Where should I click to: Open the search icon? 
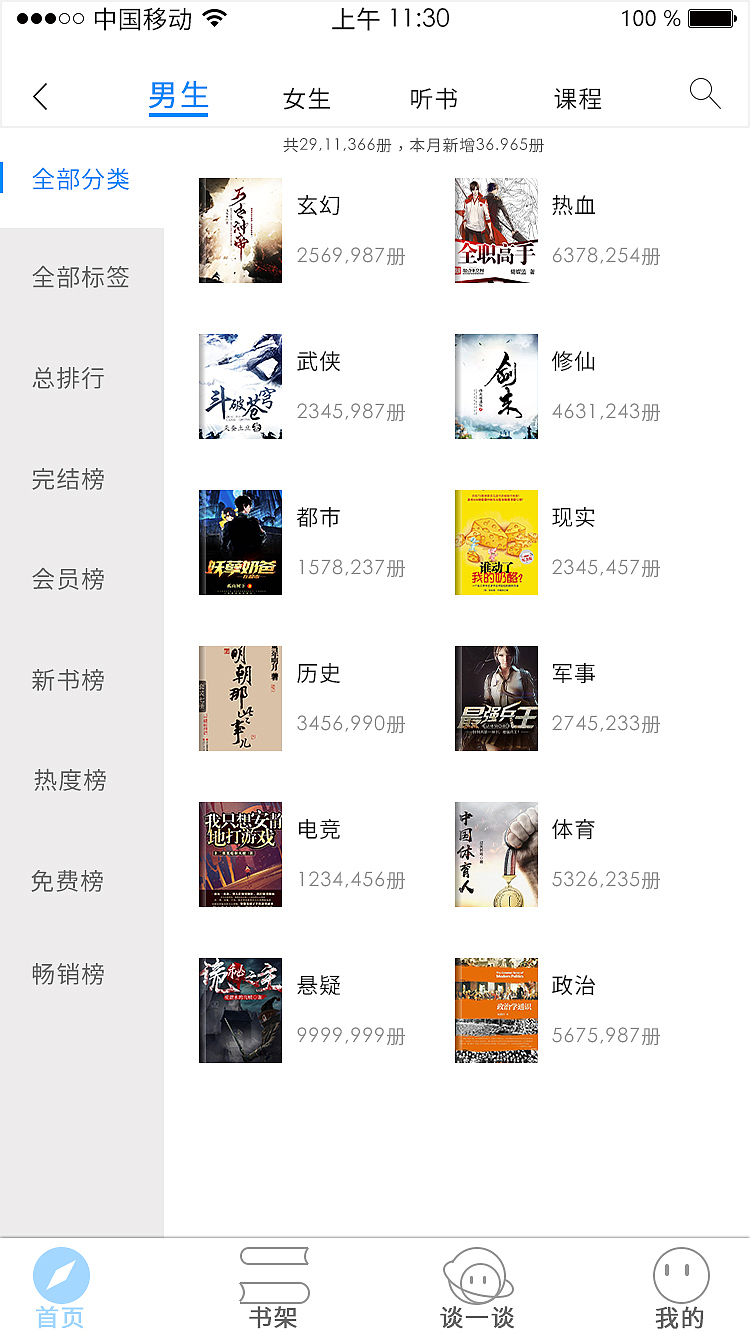[x=705, y=93]
